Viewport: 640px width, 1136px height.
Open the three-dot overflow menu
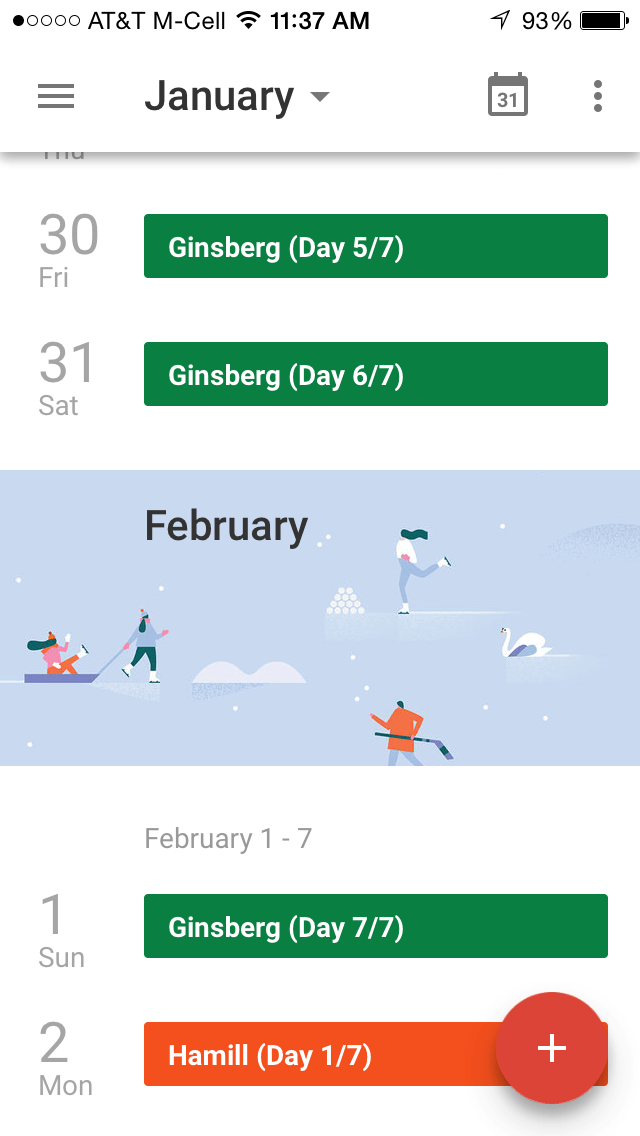pyautogui.click(x=597, y=96)
